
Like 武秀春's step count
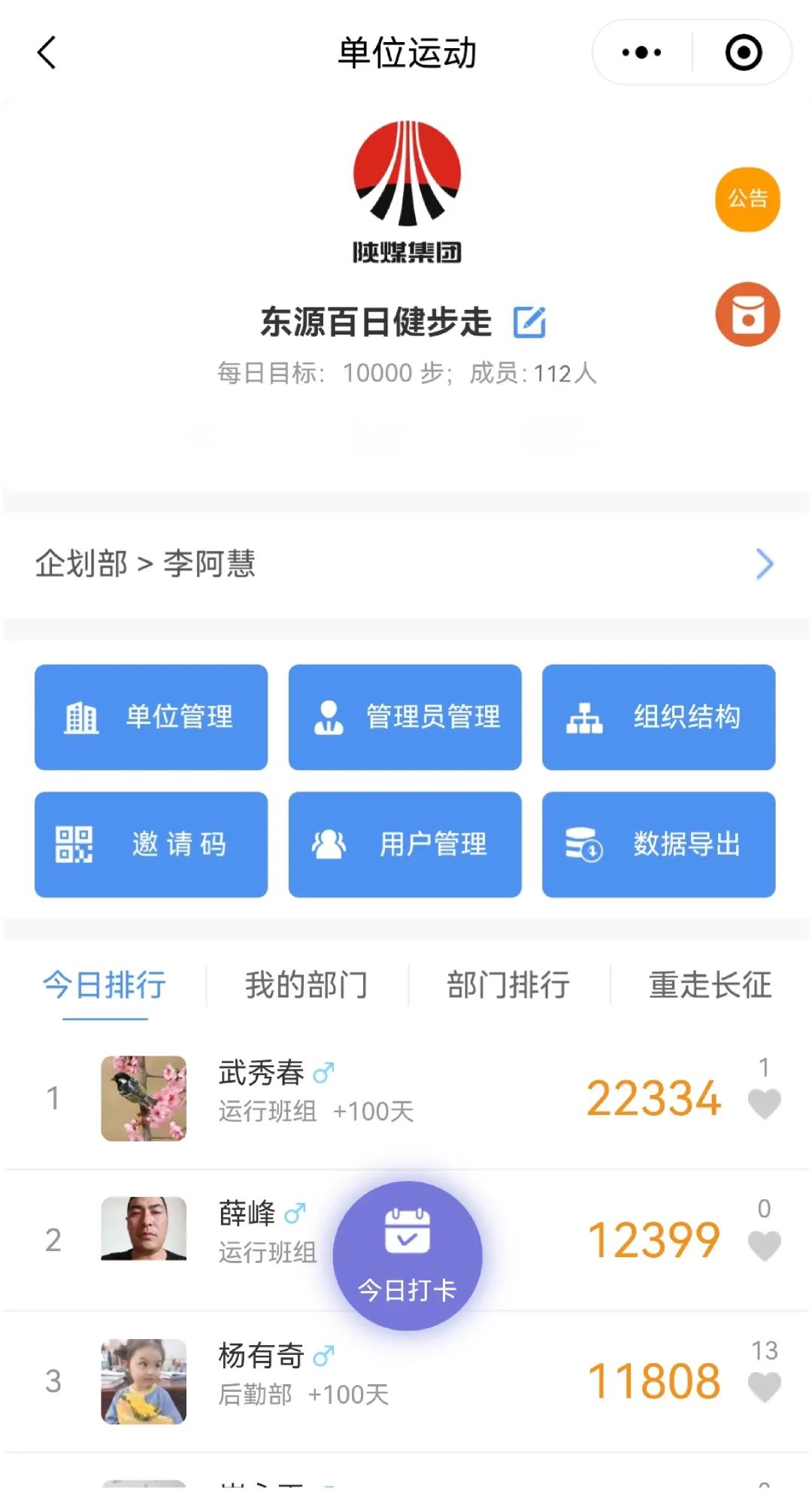coord(764,1104)
